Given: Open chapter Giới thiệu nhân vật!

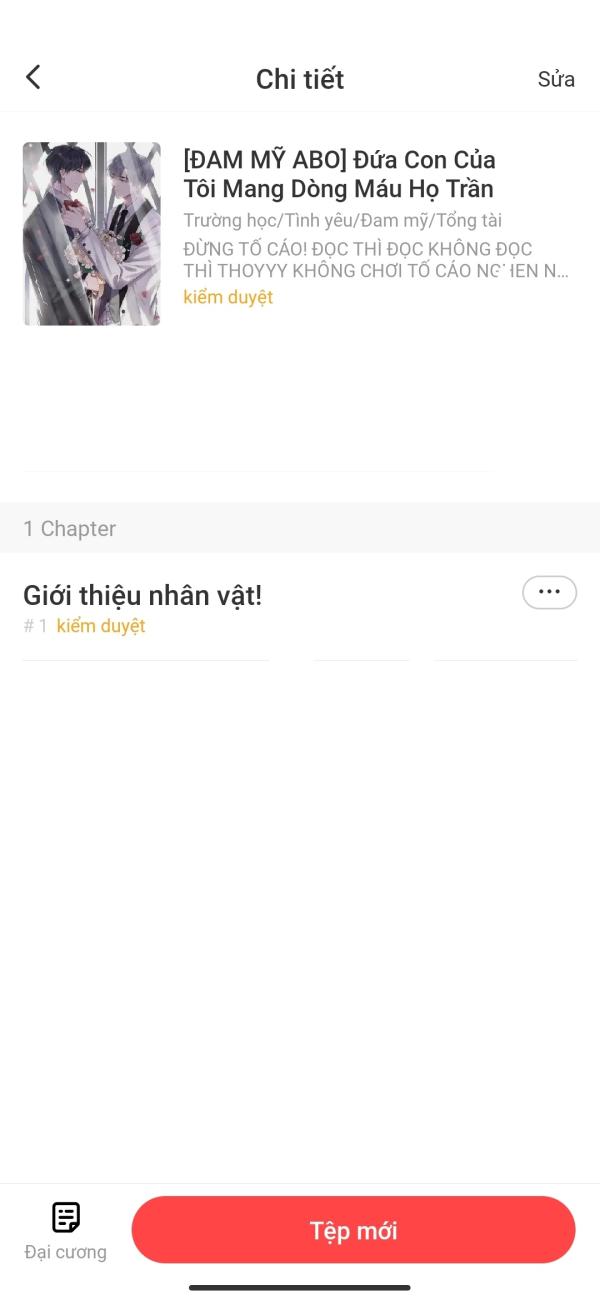Looking at the screenshot, I should coord(142,596).
